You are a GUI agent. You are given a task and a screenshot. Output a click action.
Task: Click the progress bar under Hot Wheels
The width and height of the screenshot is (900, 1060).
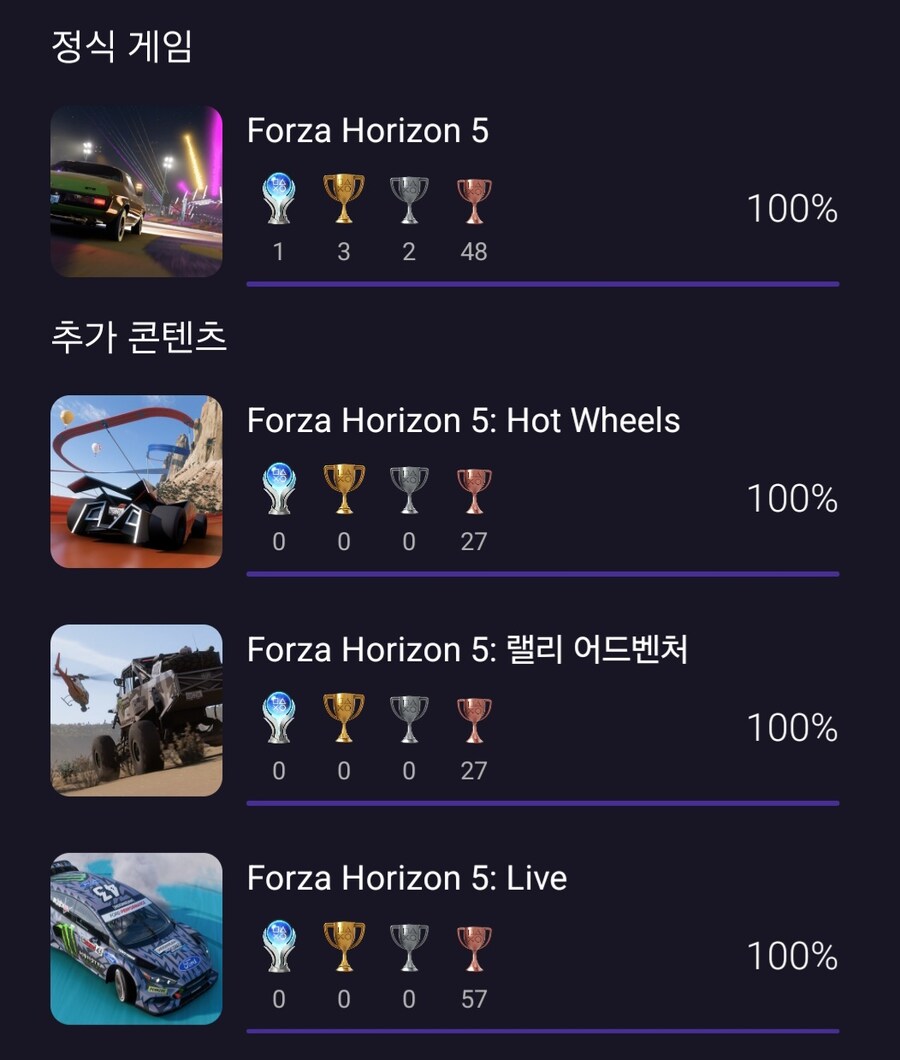pos(540,572)
